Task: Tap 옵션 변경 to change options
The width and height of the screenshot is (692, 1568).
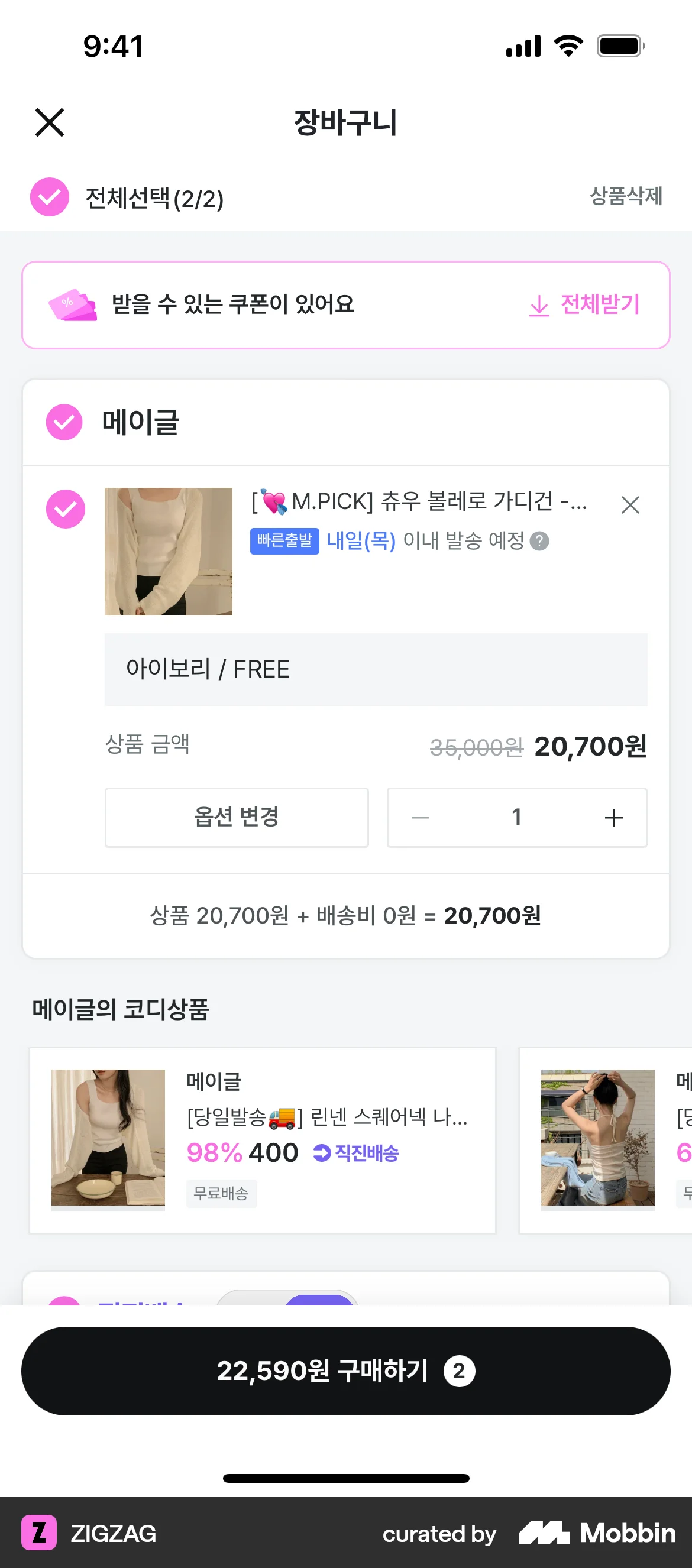Action: click(237, 817)
